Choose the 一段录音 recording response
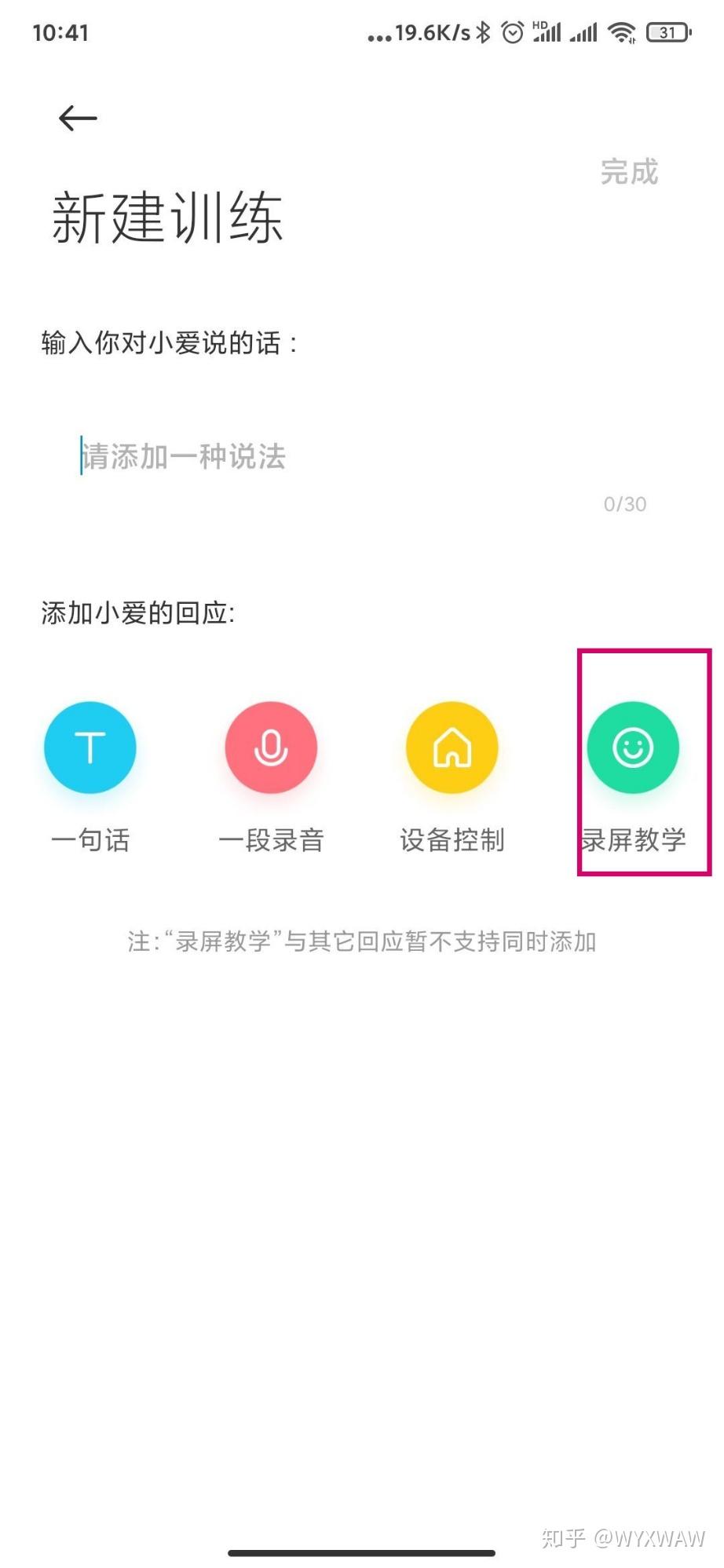This screenshot has height=1568, width=724. (271, 747)
